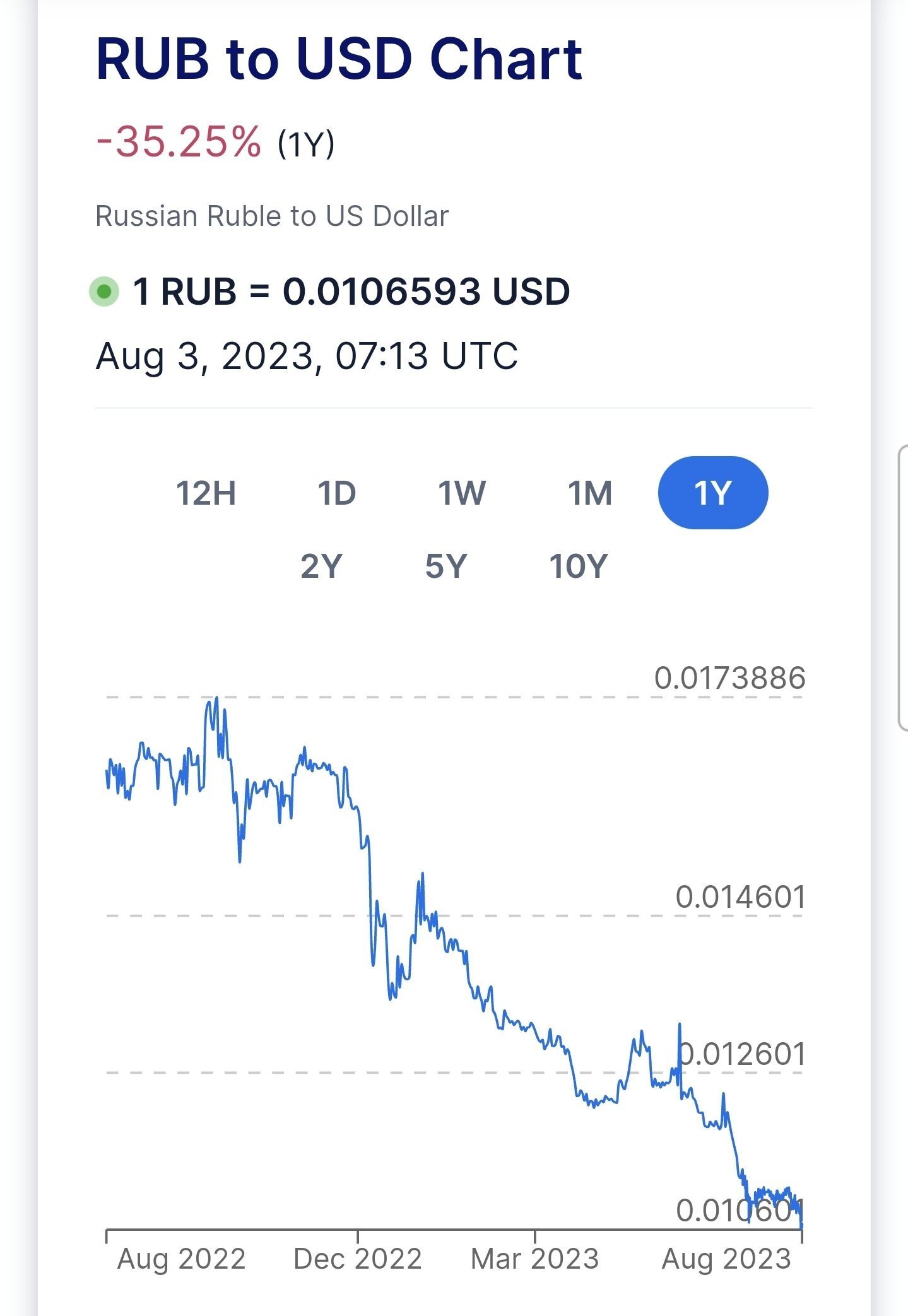Tap the selected 1Y range button
The image size is (908, 1316).
coord(712,493)
